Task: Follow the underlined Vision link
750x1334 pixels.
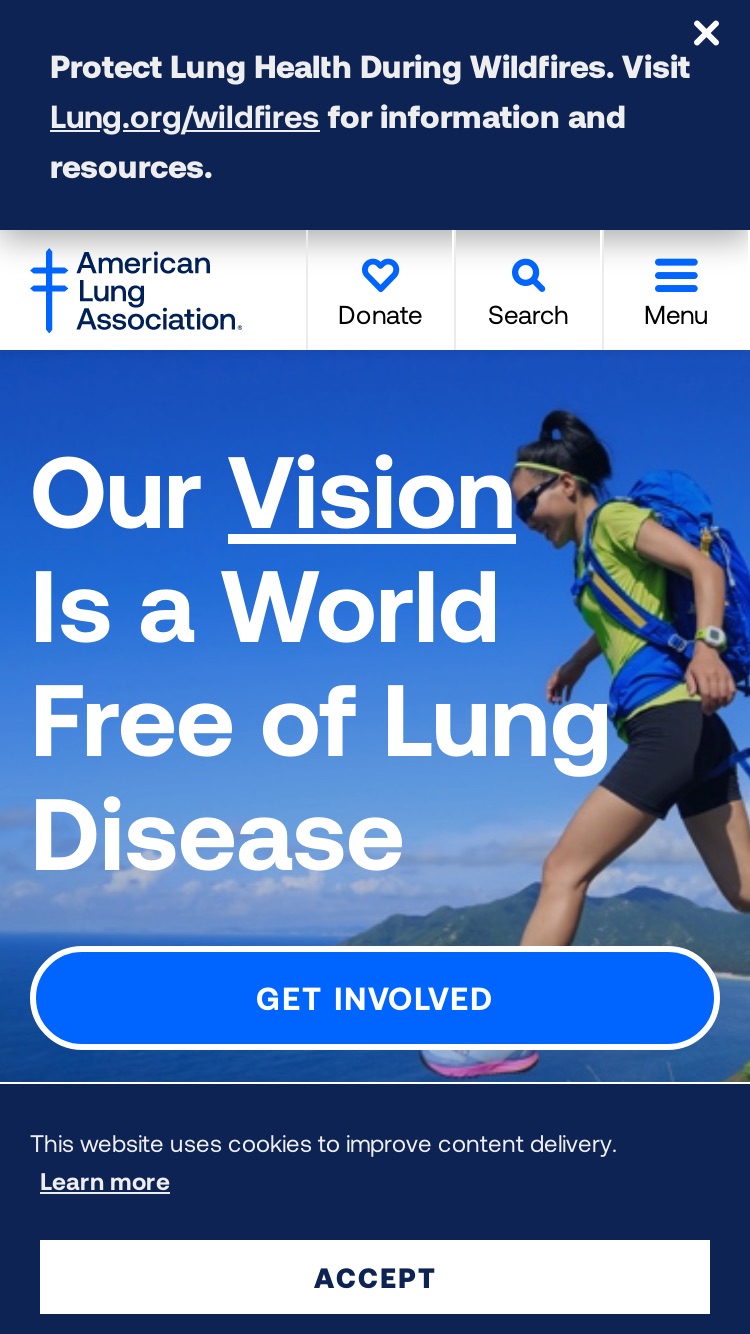Action: (x=372, y=494)
